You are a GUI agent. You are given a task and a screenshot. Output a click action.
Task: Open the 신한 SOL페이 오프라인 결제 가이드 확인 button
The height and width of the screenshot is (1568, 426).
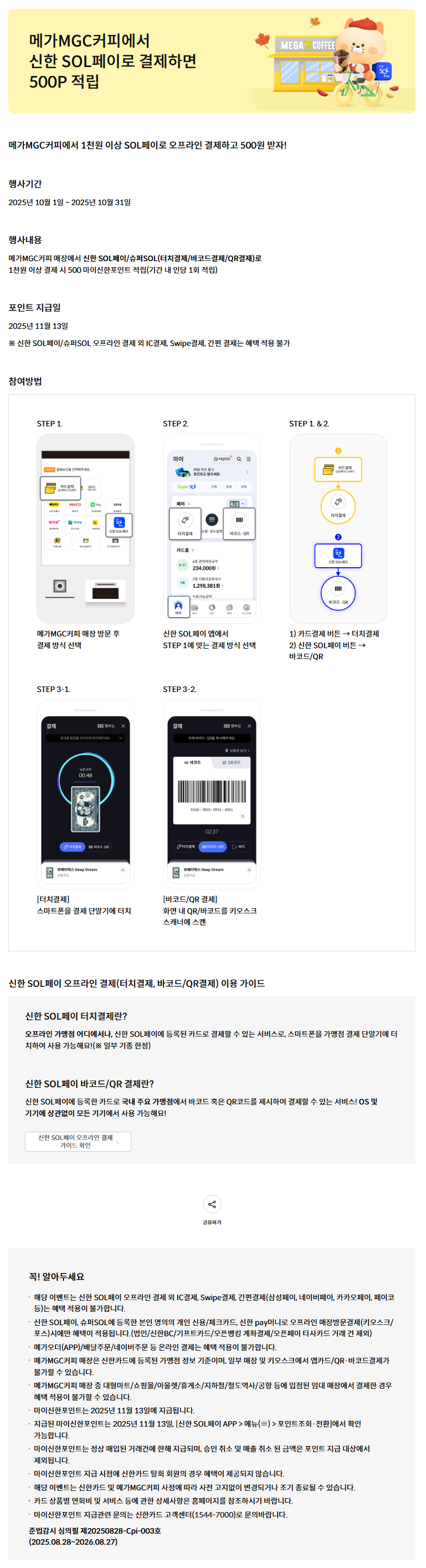[x=78, y=1141]
